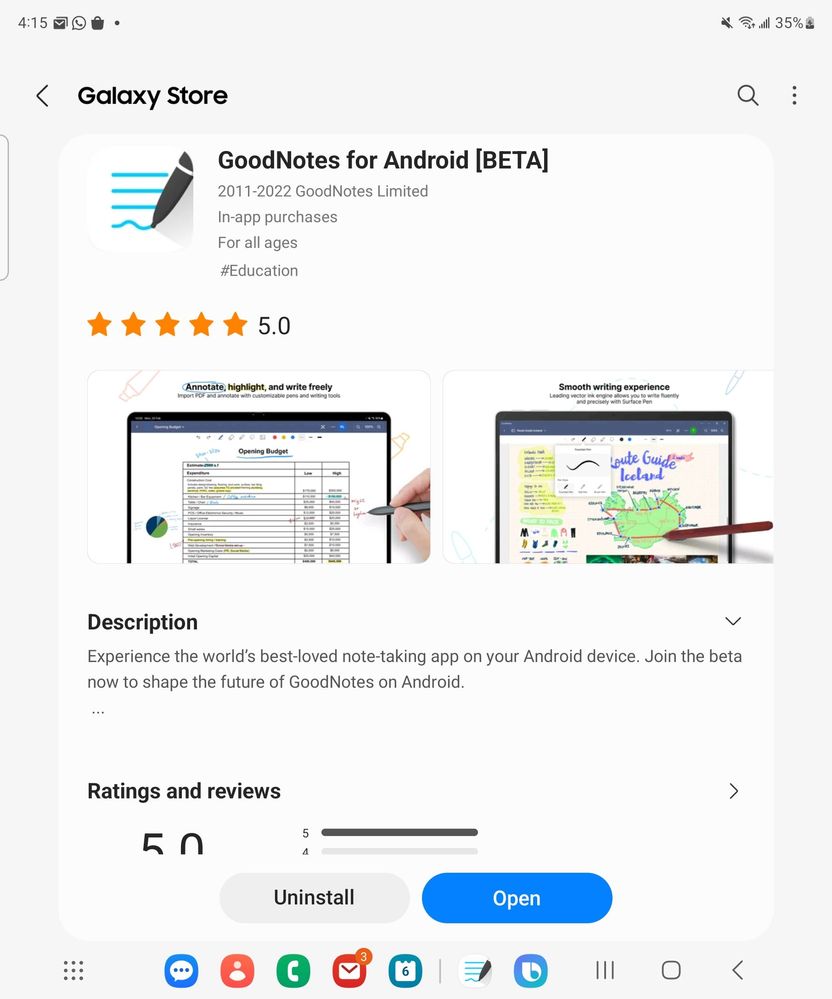Launch the Messages app from taskbar
832x999 pixels.
pyautogui.click(x=181, y=970)
